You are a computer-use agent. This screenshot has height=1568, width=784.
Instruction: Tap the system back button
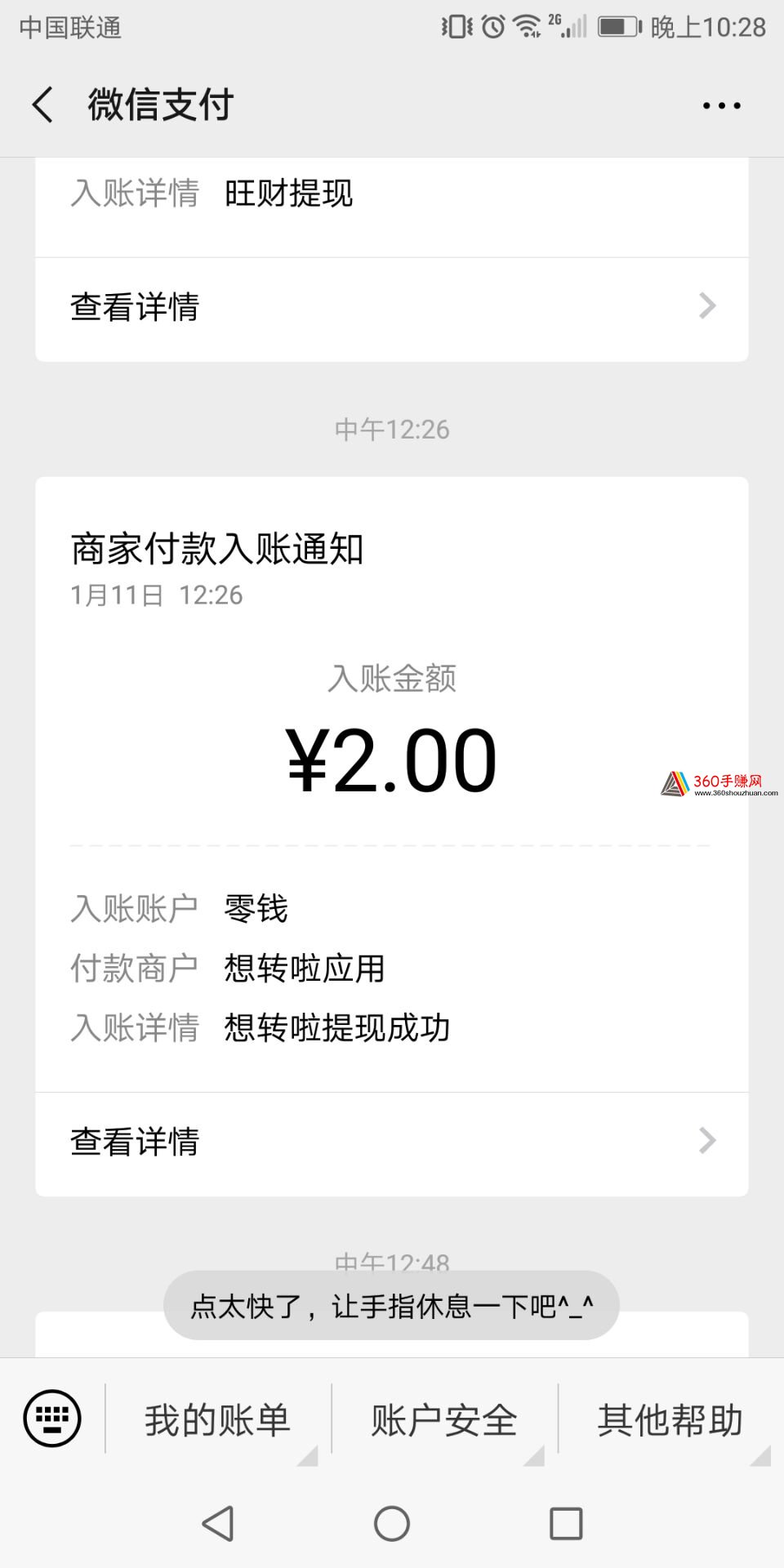[x=218, y=1523]
